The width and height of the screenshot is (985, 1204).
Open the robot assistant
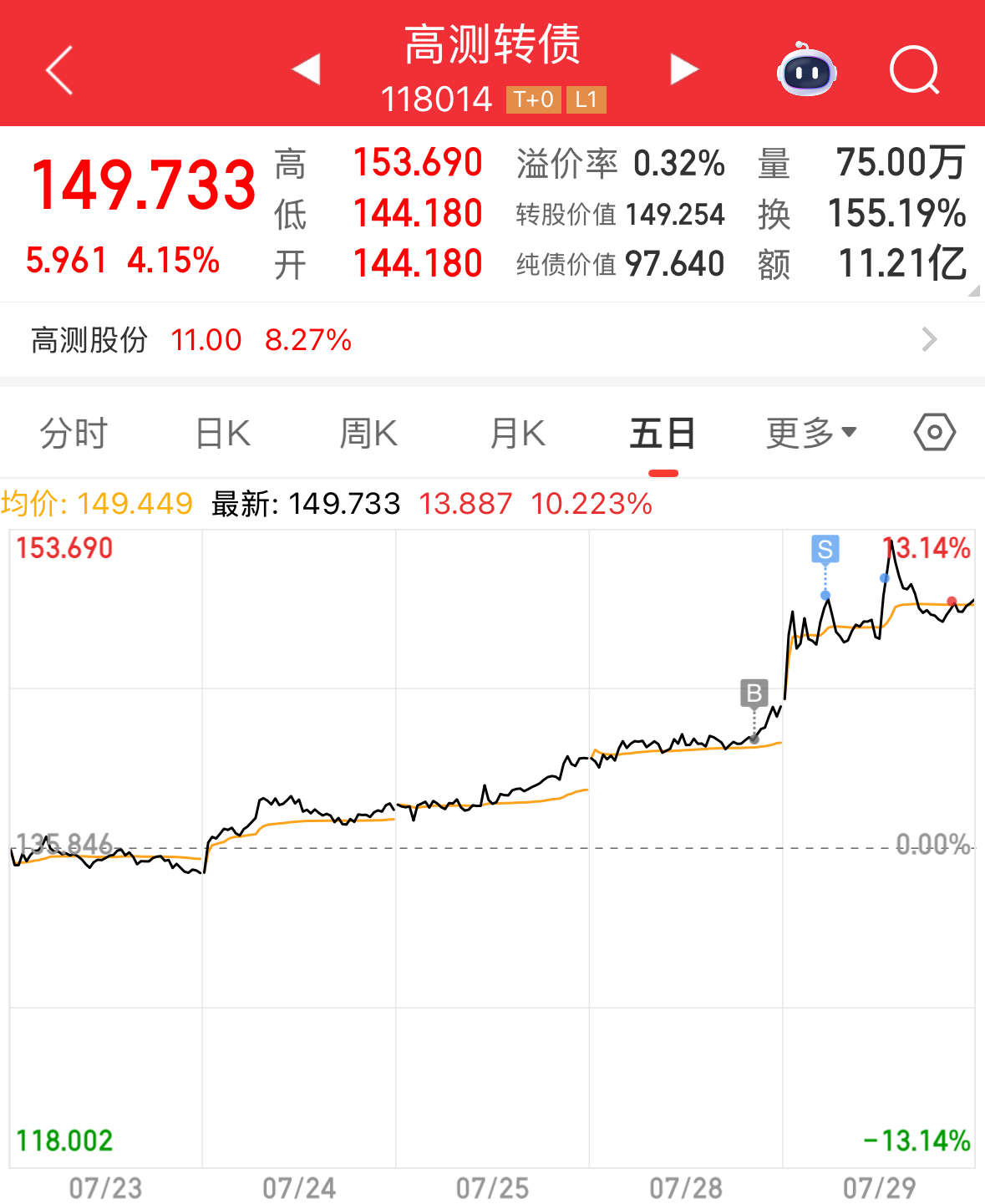806,70
